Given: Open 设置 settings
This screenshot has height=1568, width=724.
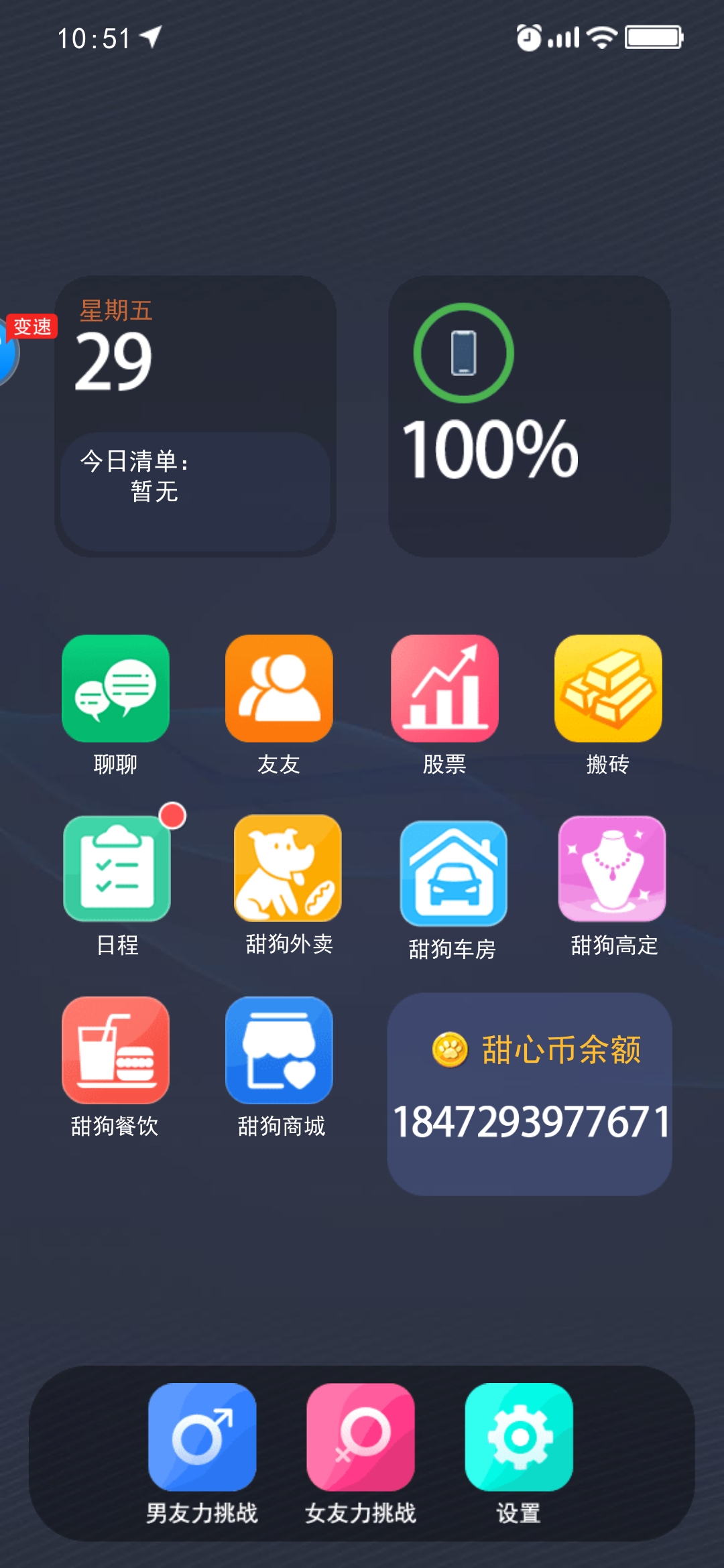Looking at the screenshot, I should pos(519,1437).
